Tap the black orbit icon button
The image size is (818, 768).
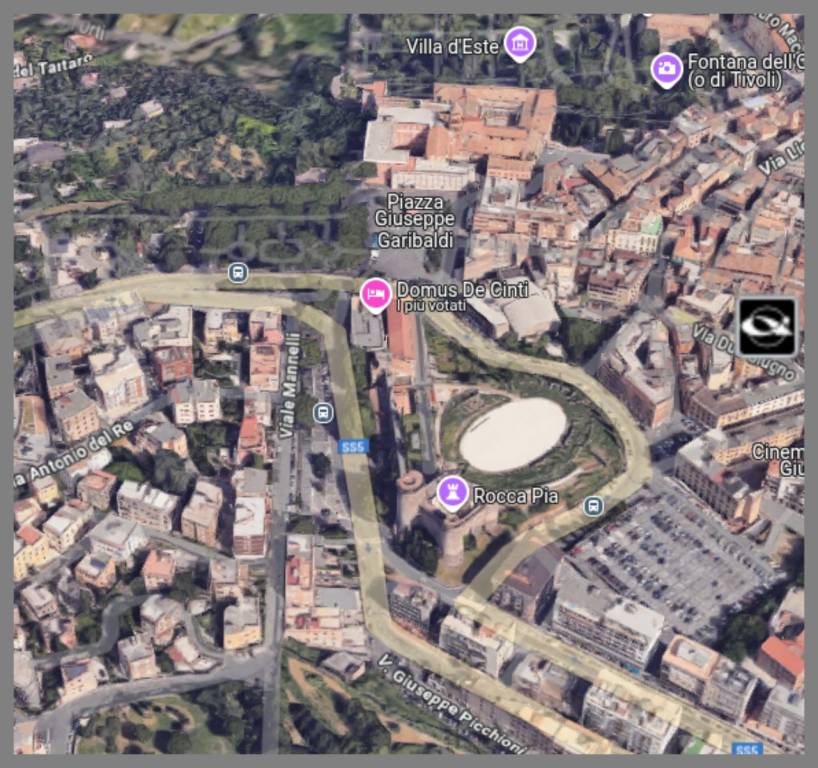pyautogui.click(x=767, y=326)
